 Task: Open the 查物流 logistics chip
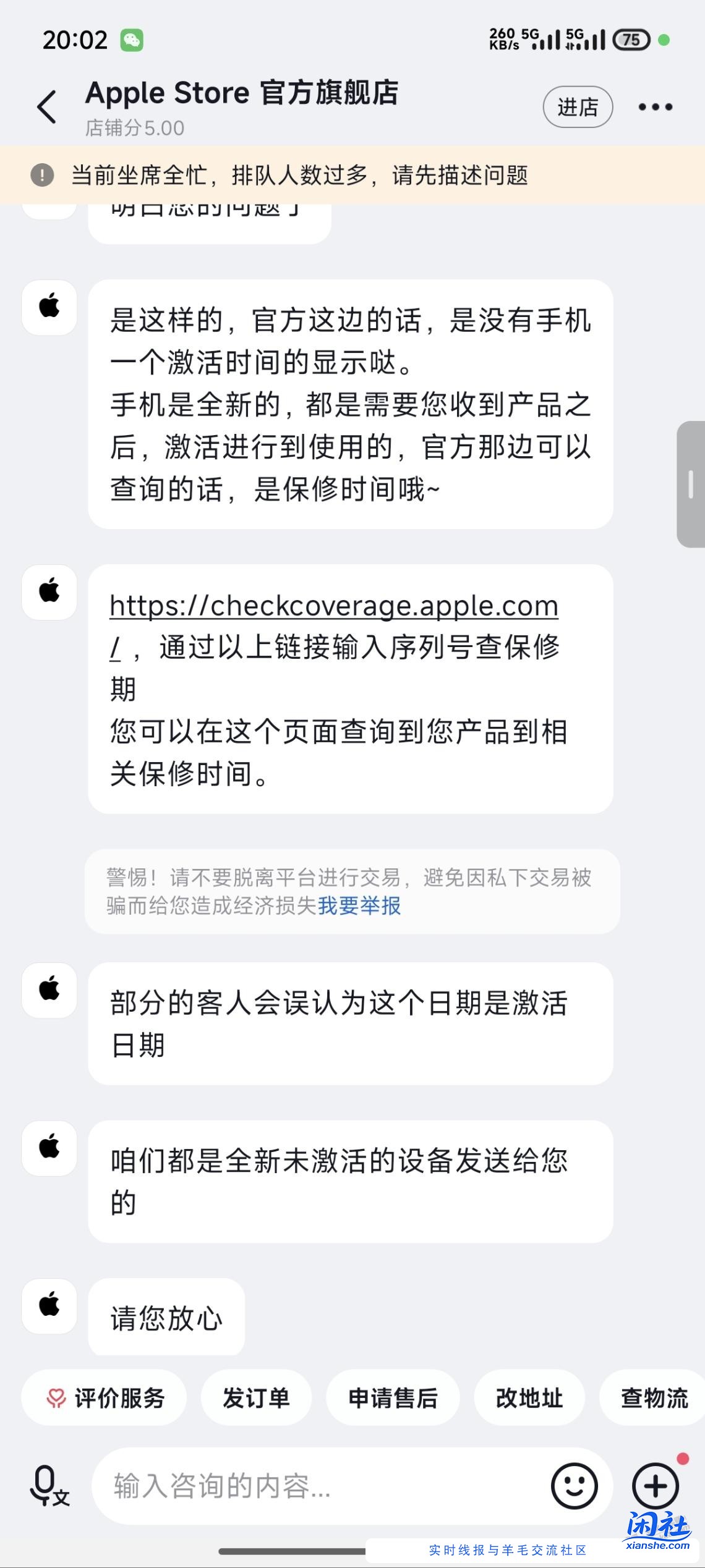point(654,1398)
